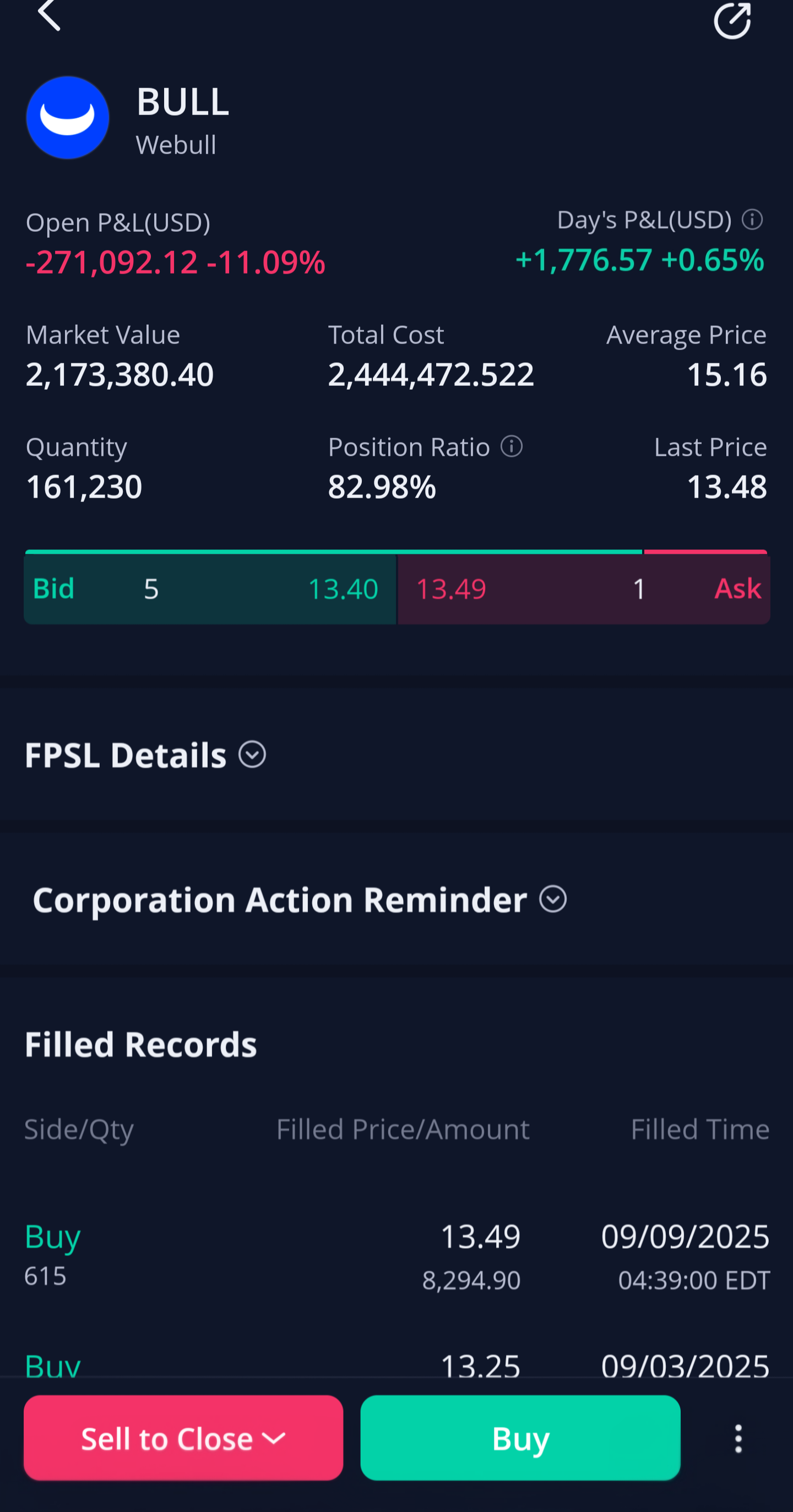Share this BULL position
Image resolution: width=793 pixels, height=1512 pixels.
(x=732, y=20)
